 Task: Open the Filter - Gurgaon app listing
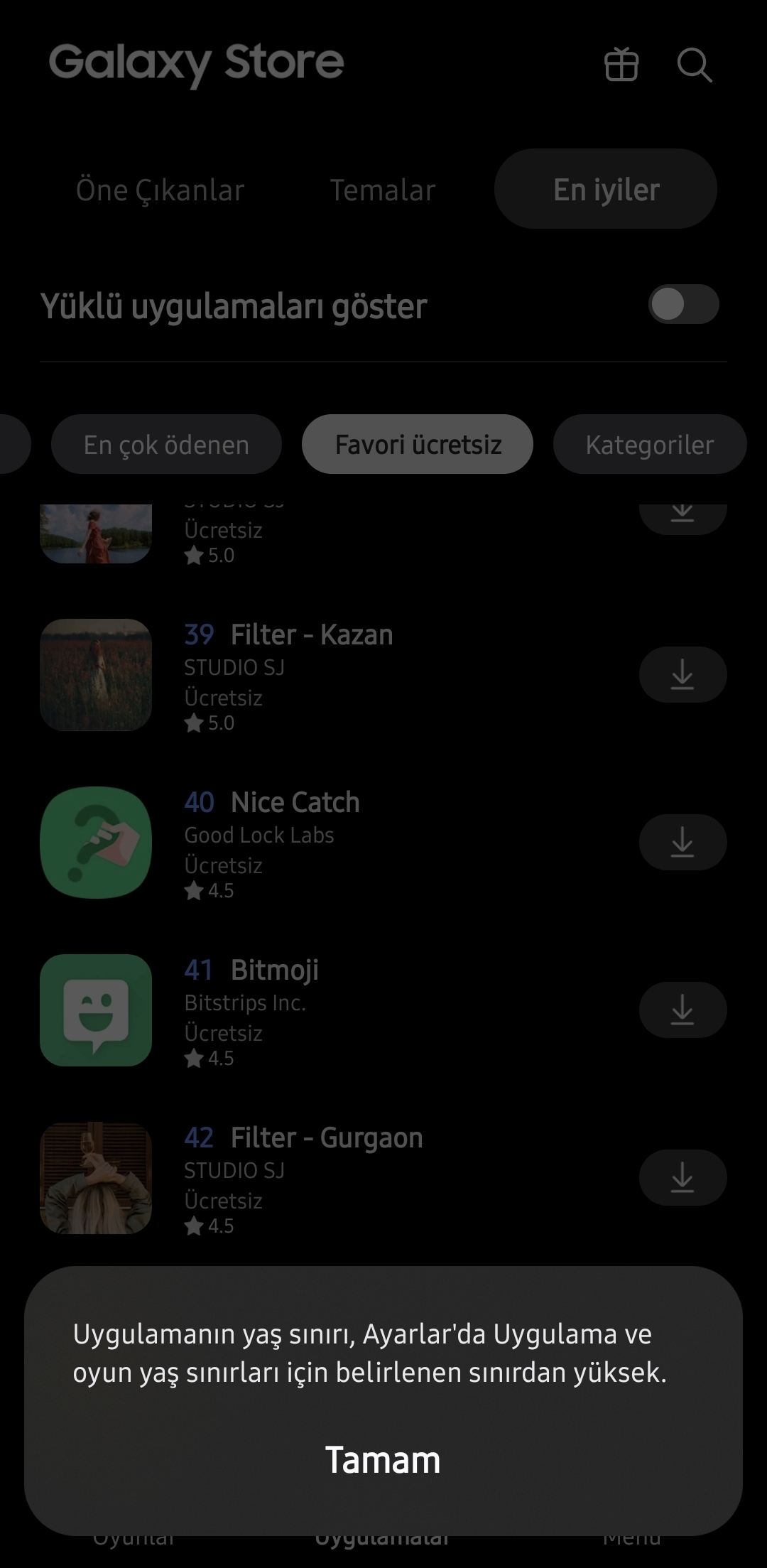(326, 1138)
